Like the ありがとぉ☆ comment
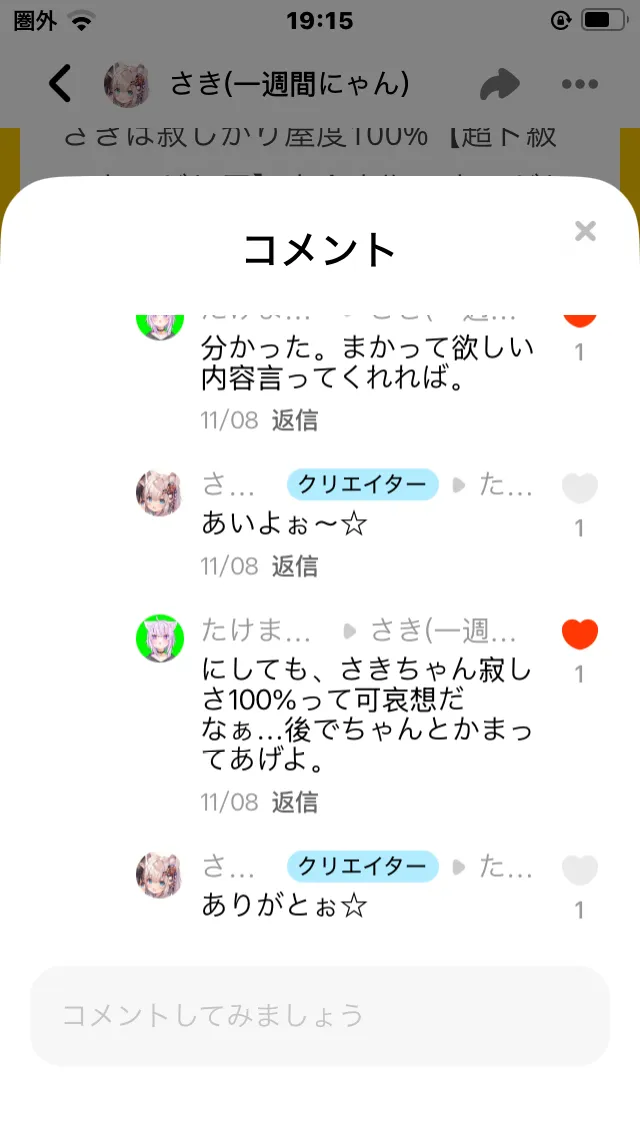Screen dimensions: 640x1136 579,870
